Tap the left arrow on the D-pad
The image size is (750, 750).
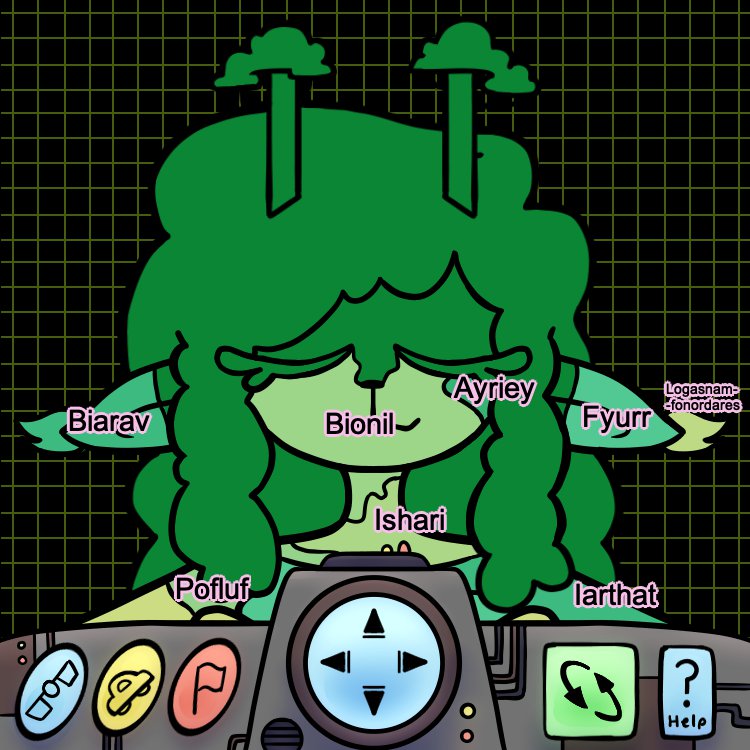335,662
